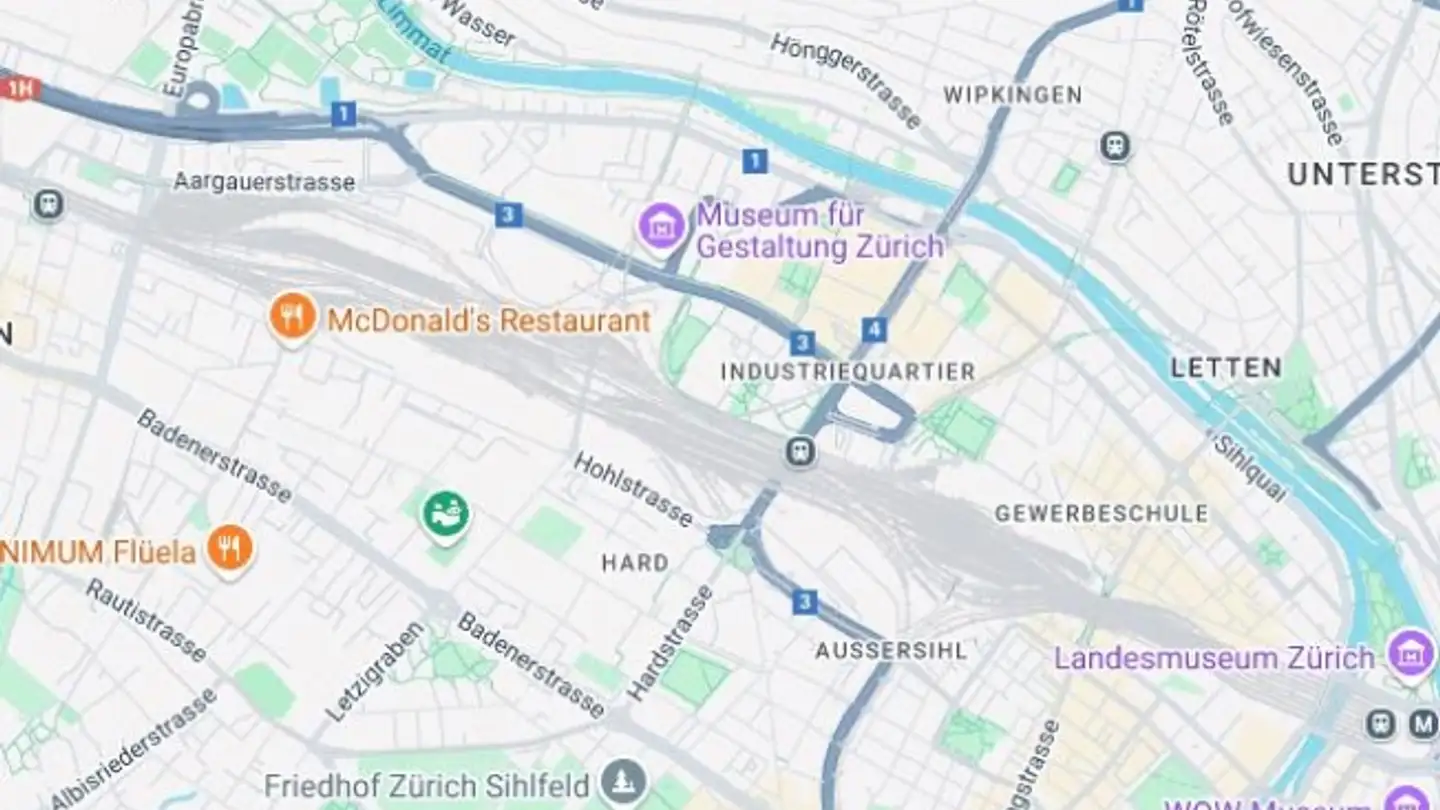Tap the green playground marker near Hard

pos(445,515)
